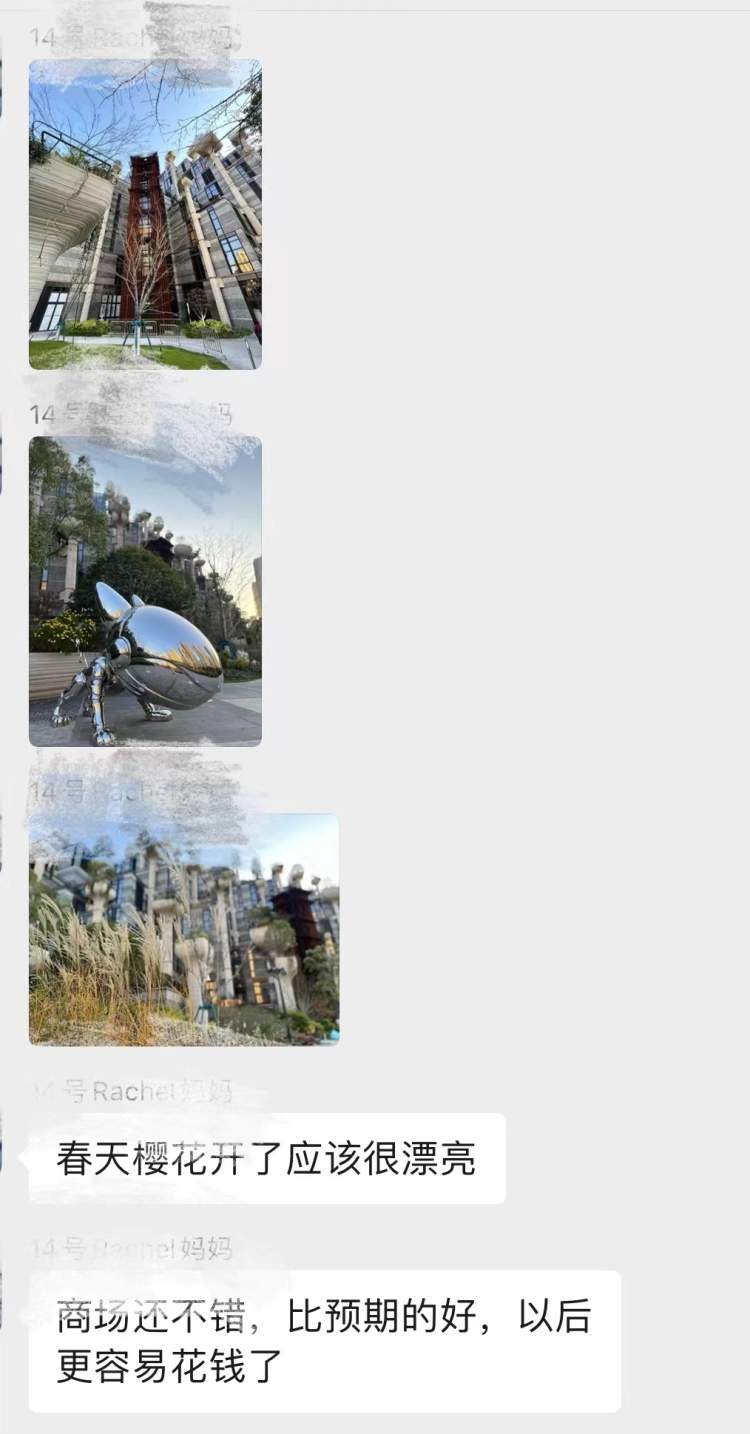This screenshot has width=750, height=1434.
Task: View the chrome dog sculpture photo
Action: (145, 591)
